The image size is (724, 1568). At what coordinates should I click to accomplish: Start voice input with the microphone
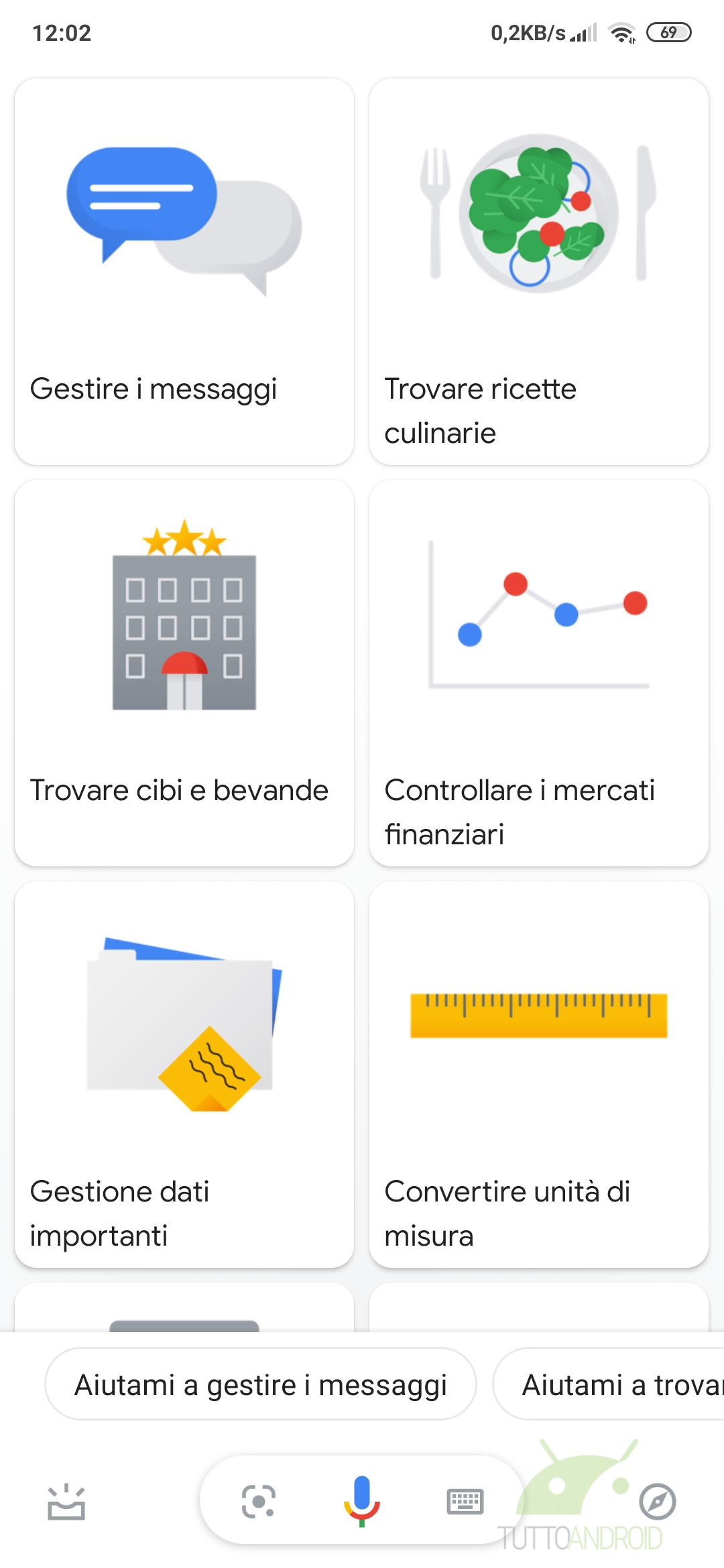tap(362, 1502)
